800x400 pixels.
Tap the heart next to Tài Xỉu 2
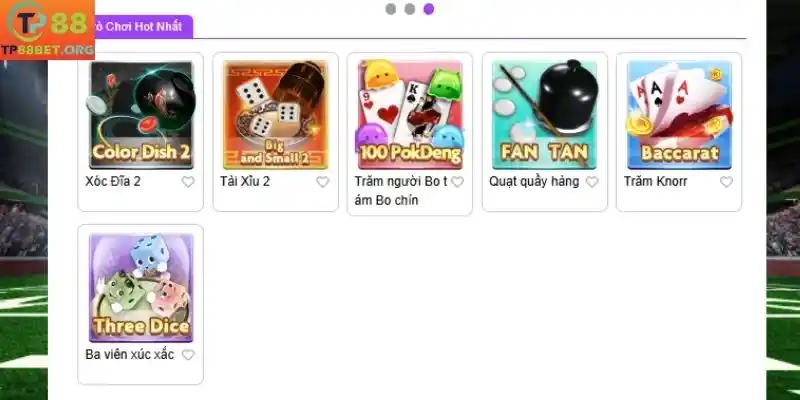point(323,182)
